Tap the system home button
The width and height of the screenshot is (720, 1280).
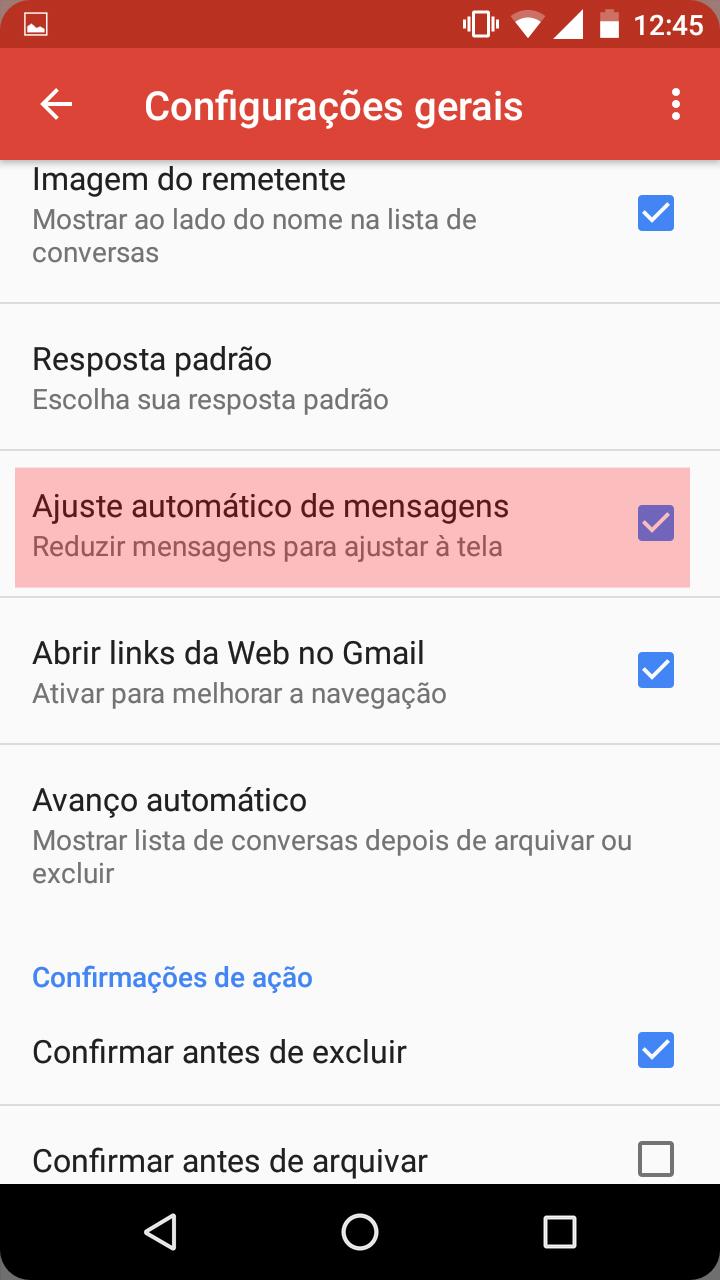(x=360, y=1232)
